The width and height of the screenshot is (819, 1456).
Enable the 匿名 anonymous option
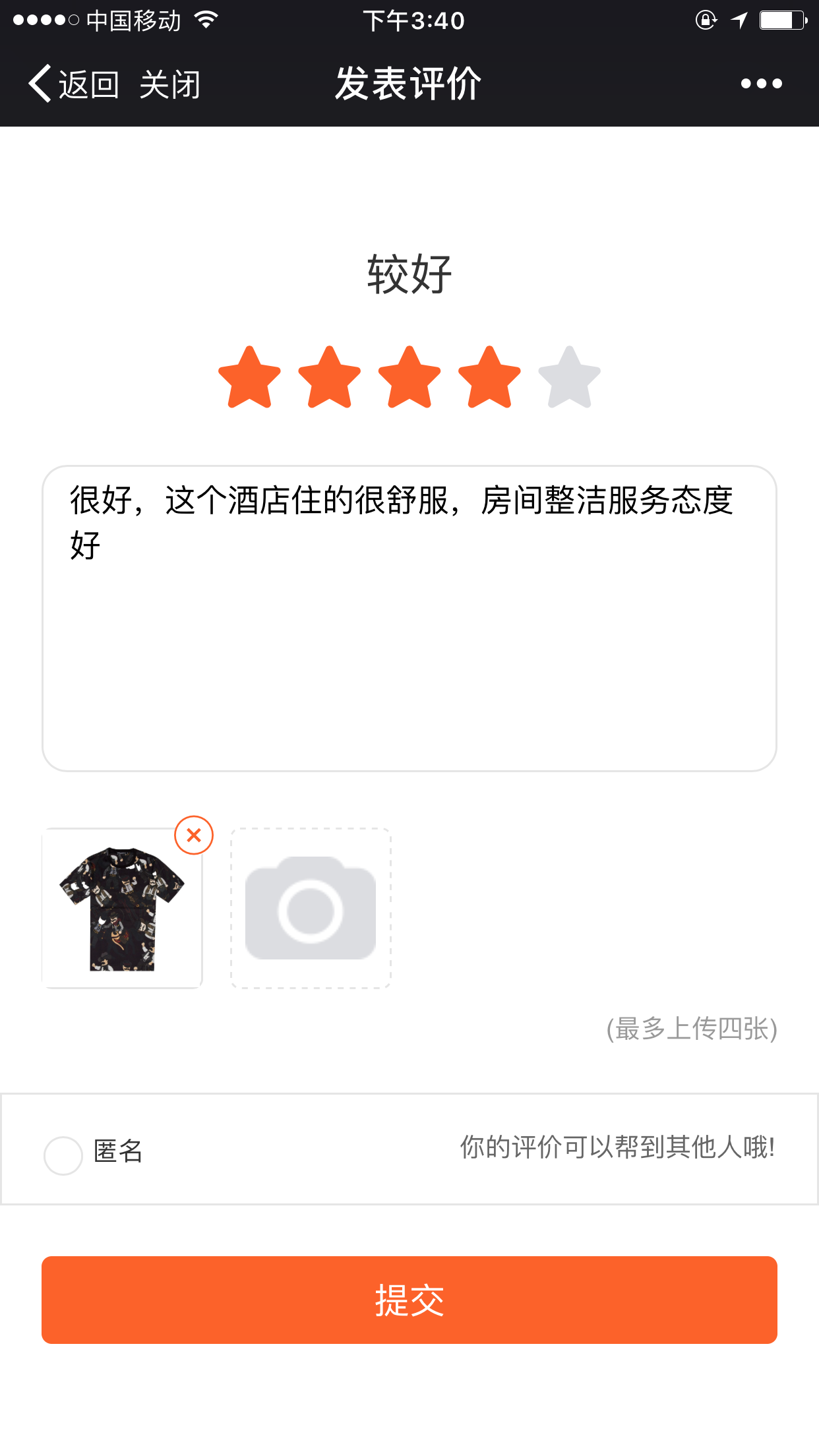pos(63,1155)
